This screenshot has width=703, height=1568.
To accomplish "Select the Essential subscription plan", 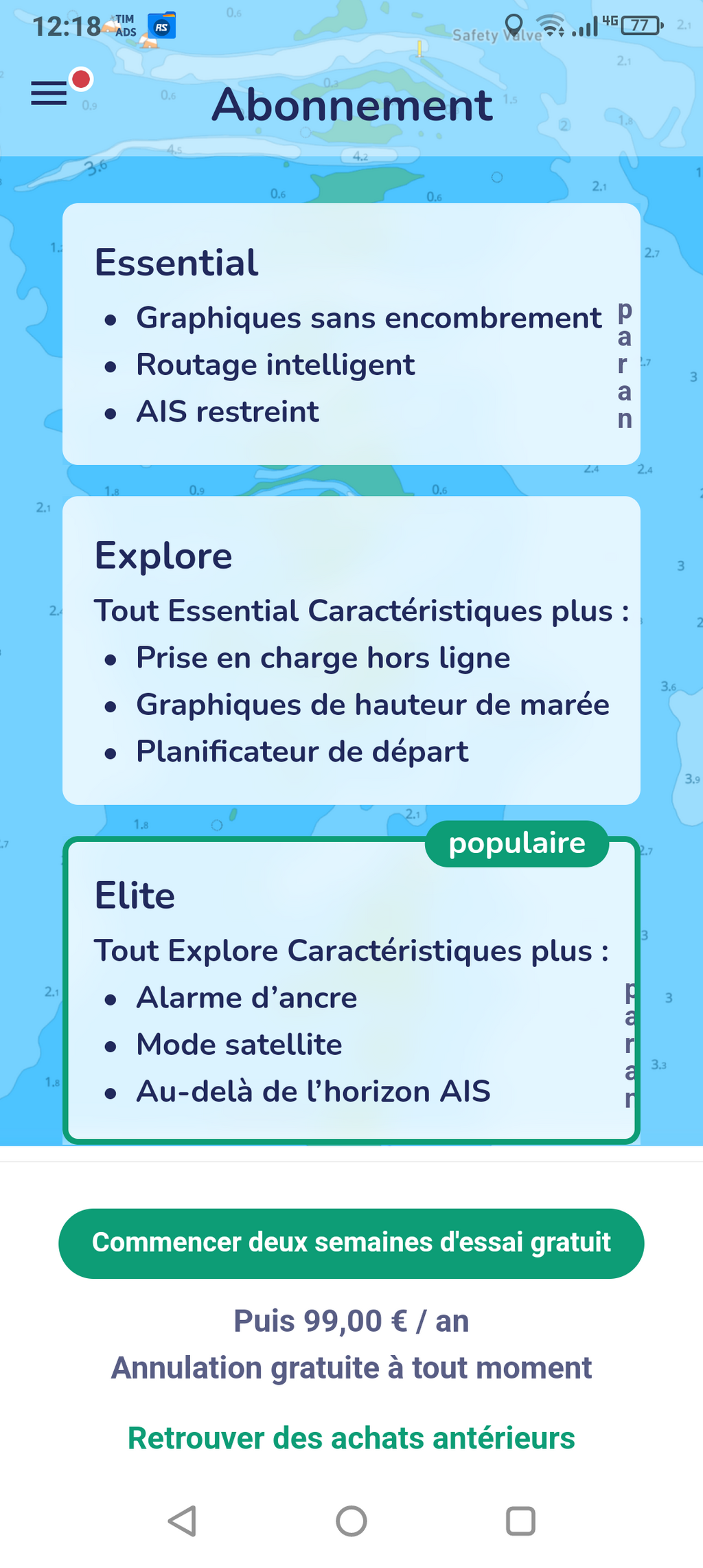I will coord(351,334).
